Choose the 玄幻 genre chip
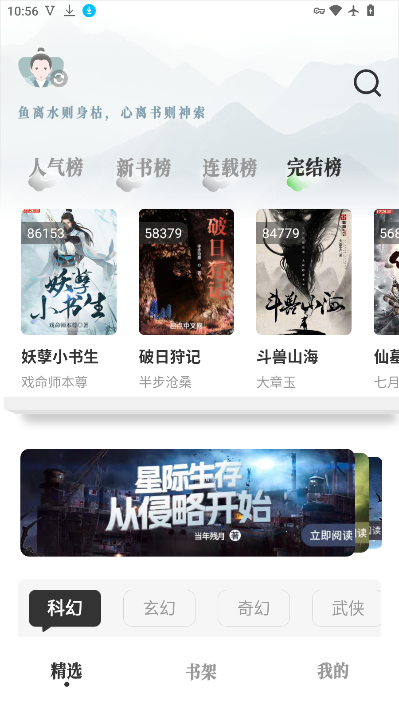This screenshot has height=709, width=399. click(x=159, y=608)
